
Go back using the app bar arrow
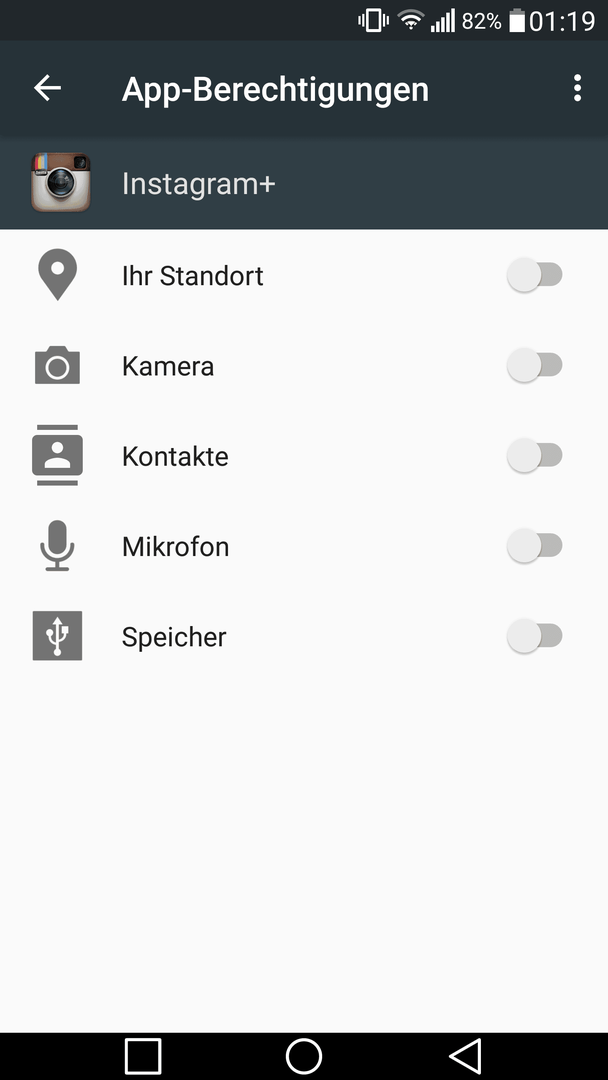point(48,88)
